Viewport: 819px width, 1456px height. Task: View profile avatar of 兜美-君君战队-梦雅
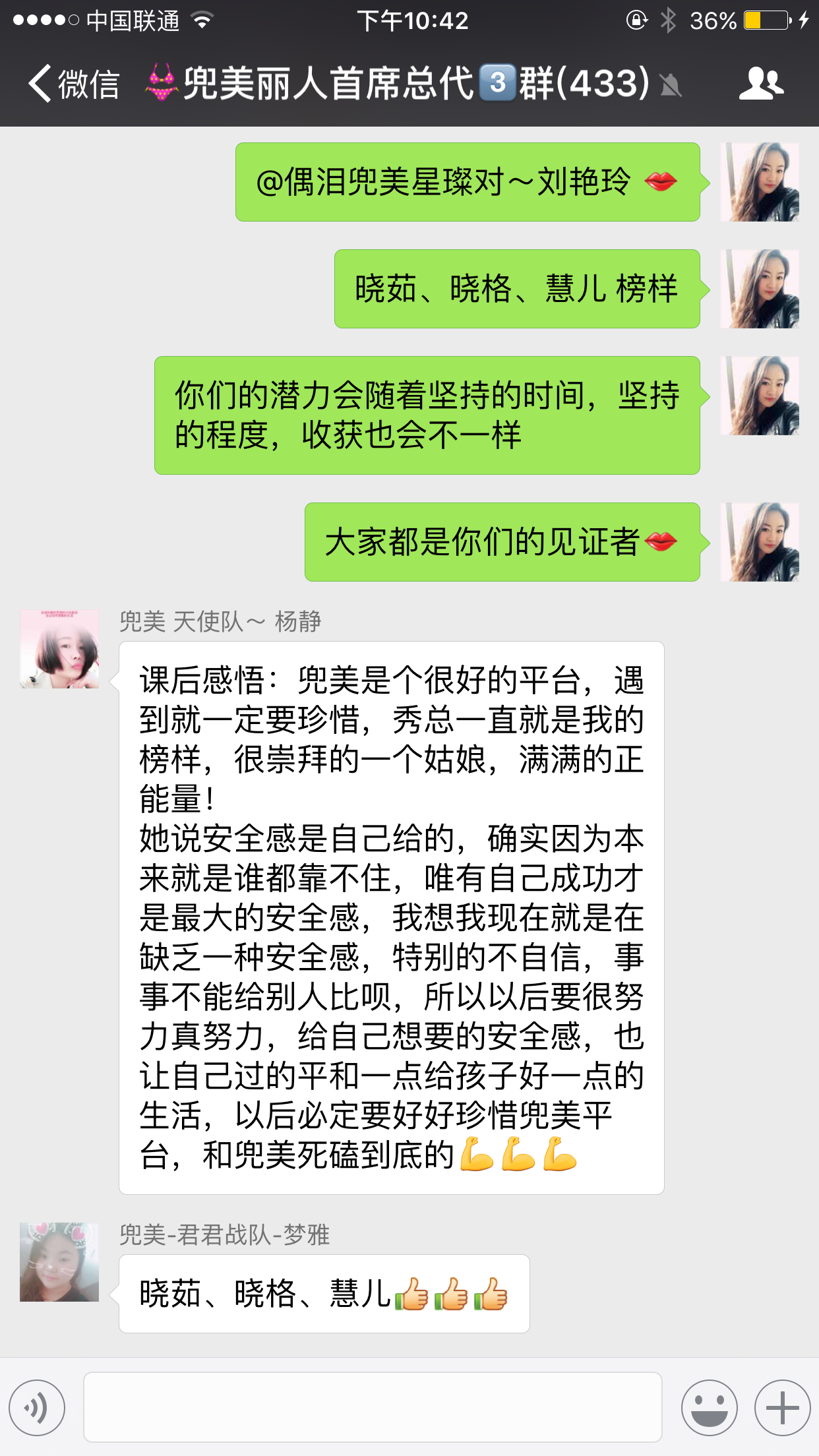tap(59, 1261)
